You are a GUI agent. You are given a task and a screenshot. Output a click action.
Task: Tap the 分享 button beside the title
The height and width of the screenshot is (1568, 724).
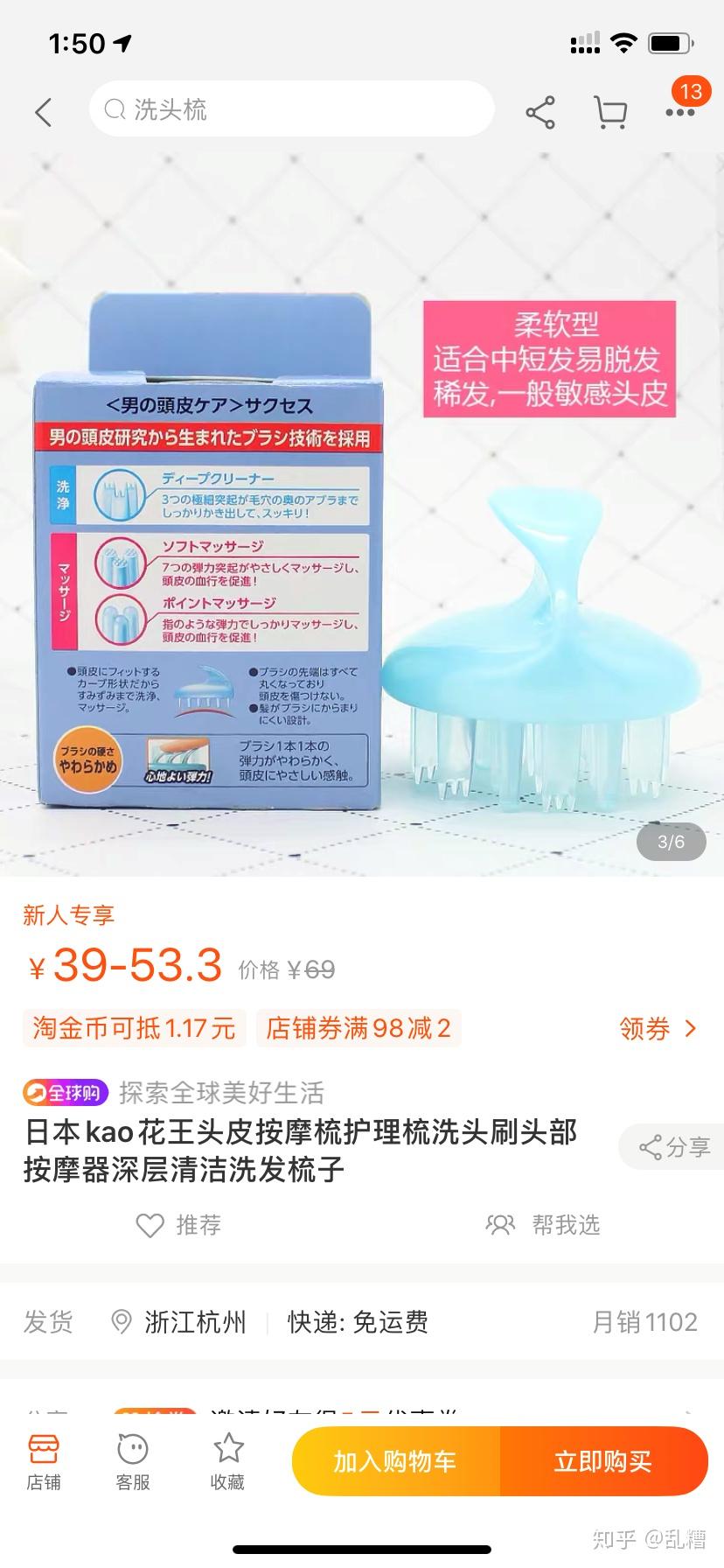click(673, 1147)
